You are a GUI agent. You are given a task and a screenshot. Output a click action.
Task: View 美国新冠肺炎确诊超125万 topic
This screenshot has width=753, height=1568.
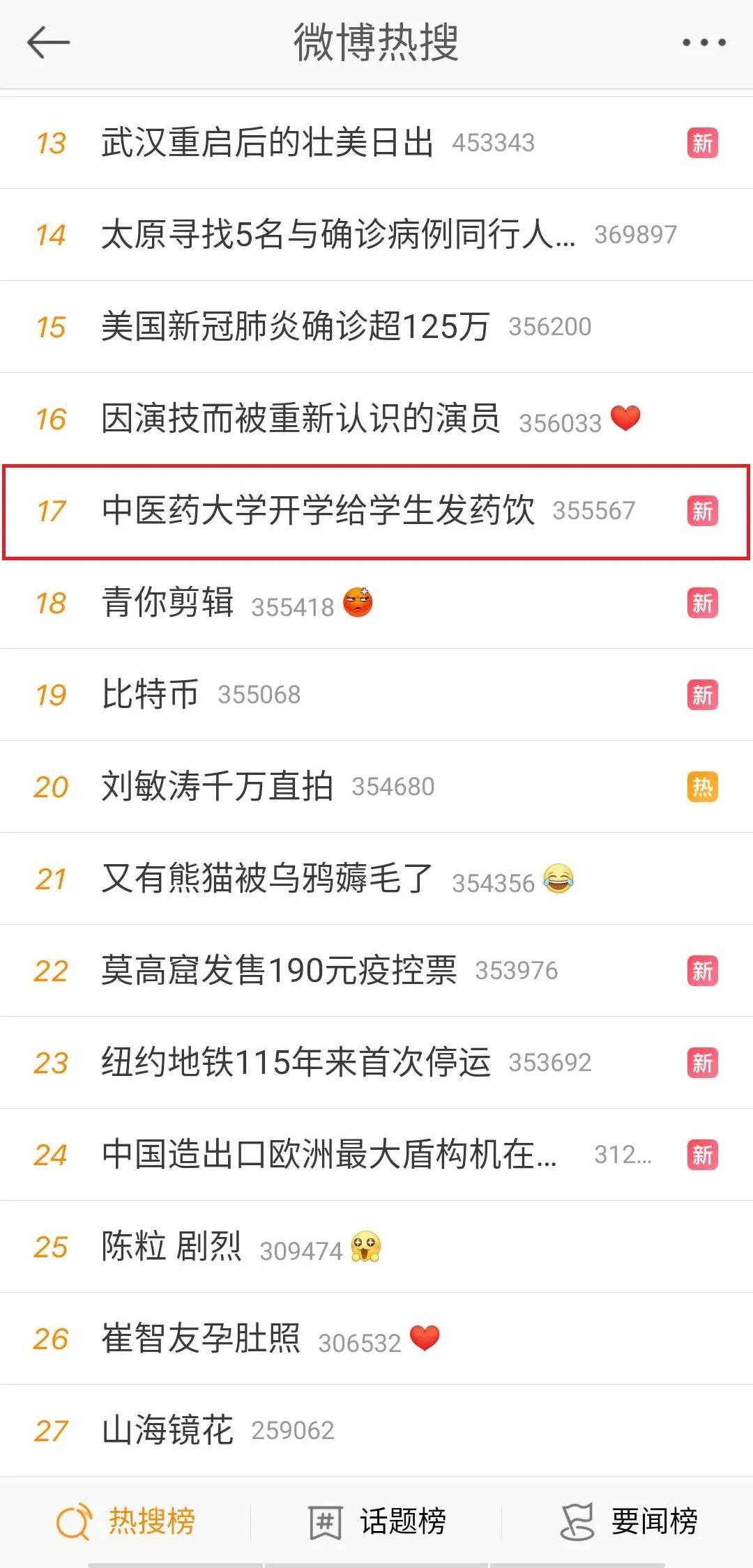pos(296,327)
